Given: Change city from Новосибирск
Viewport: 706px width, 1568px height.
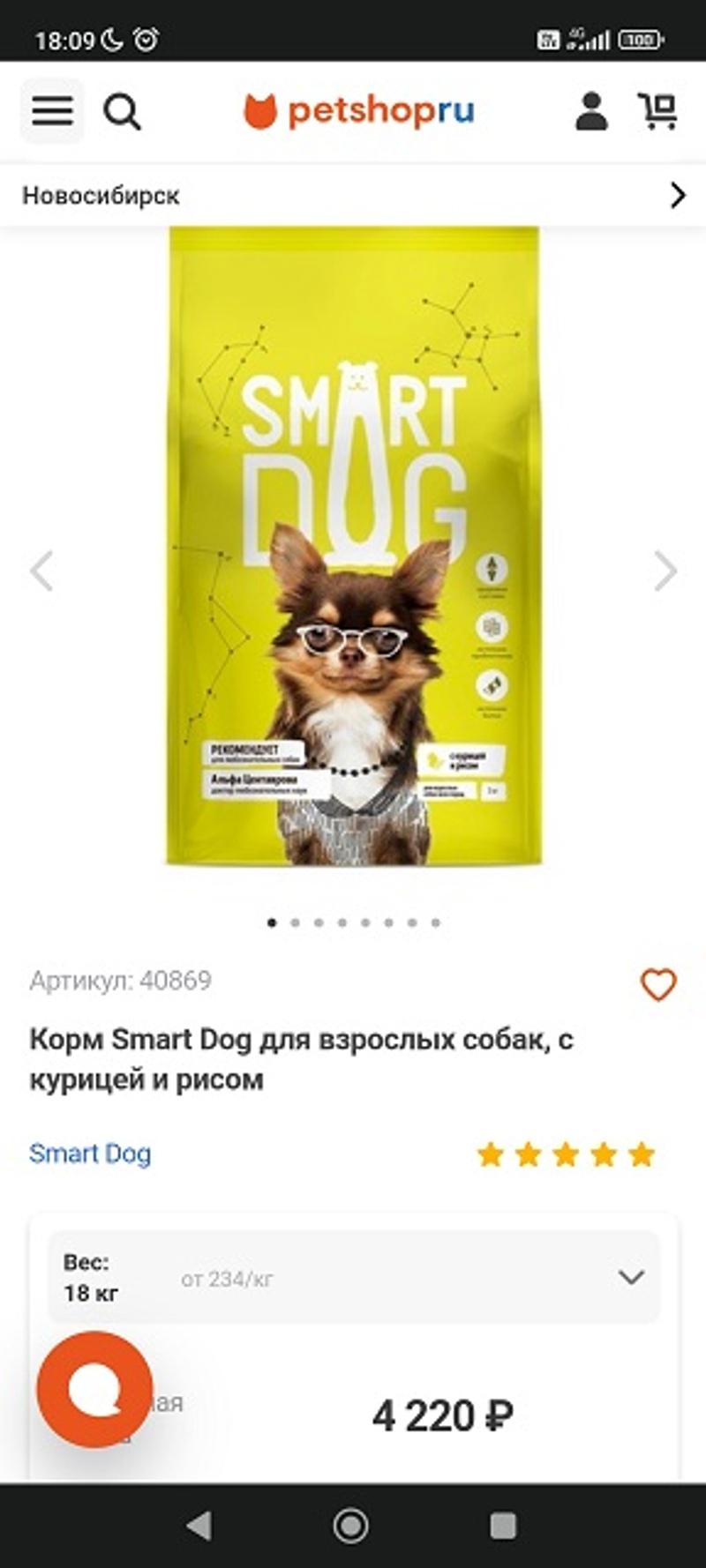Looking at the screenshot, I should pos(353,195).
